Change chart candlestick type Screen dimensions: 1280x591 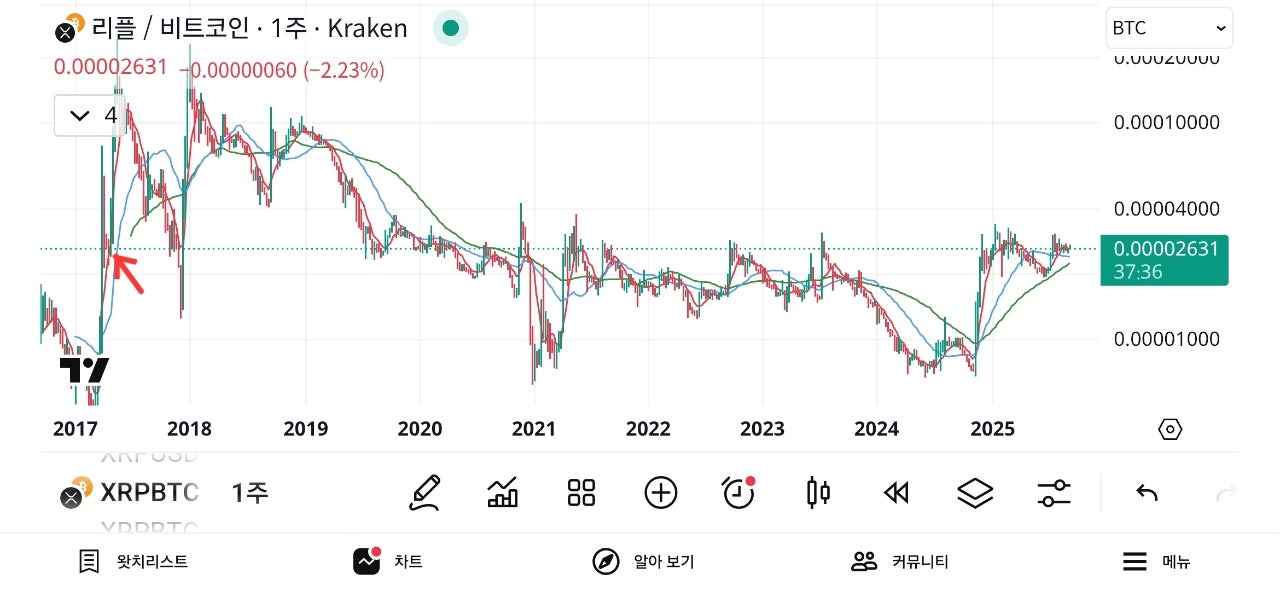click(818, 492)
